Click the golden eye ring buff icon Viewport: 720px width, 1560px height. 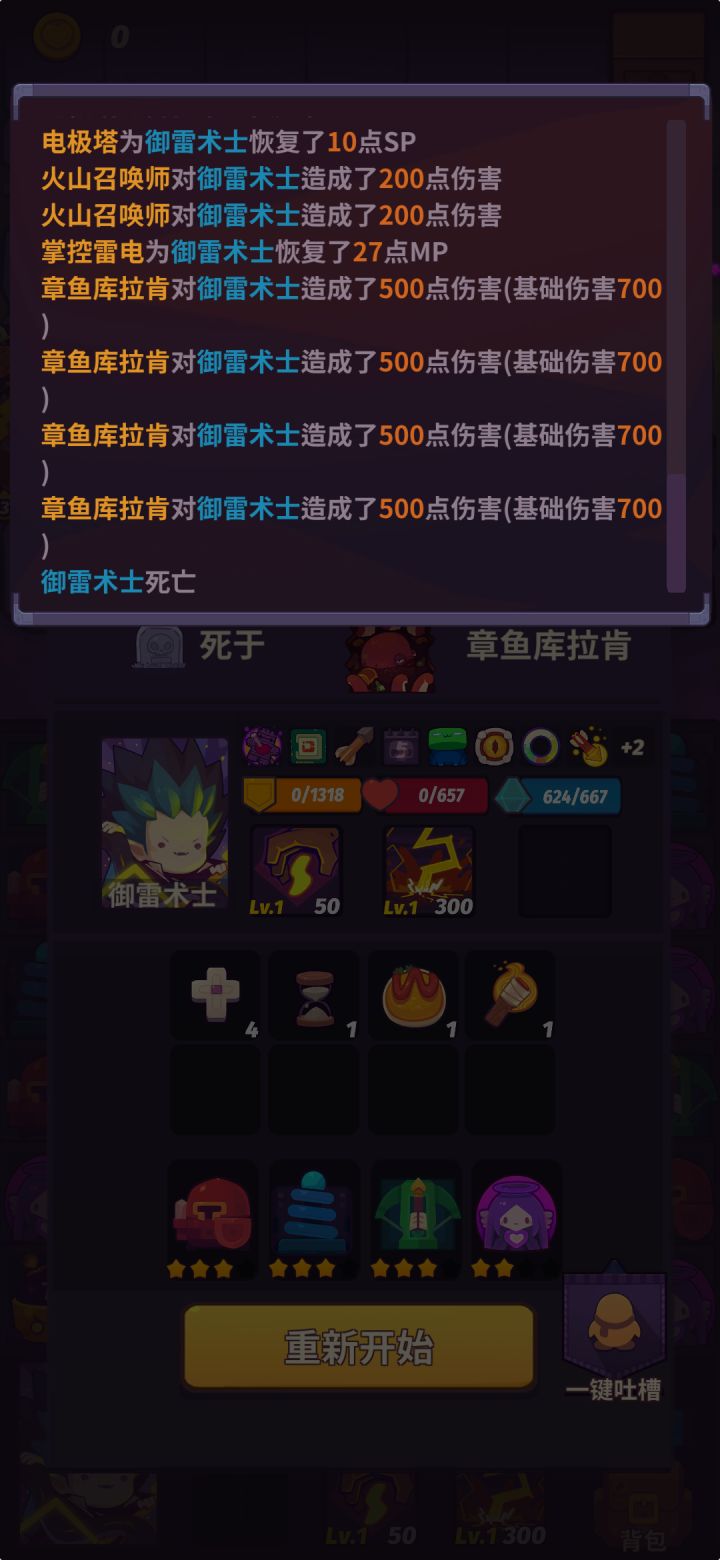(495, 745)
